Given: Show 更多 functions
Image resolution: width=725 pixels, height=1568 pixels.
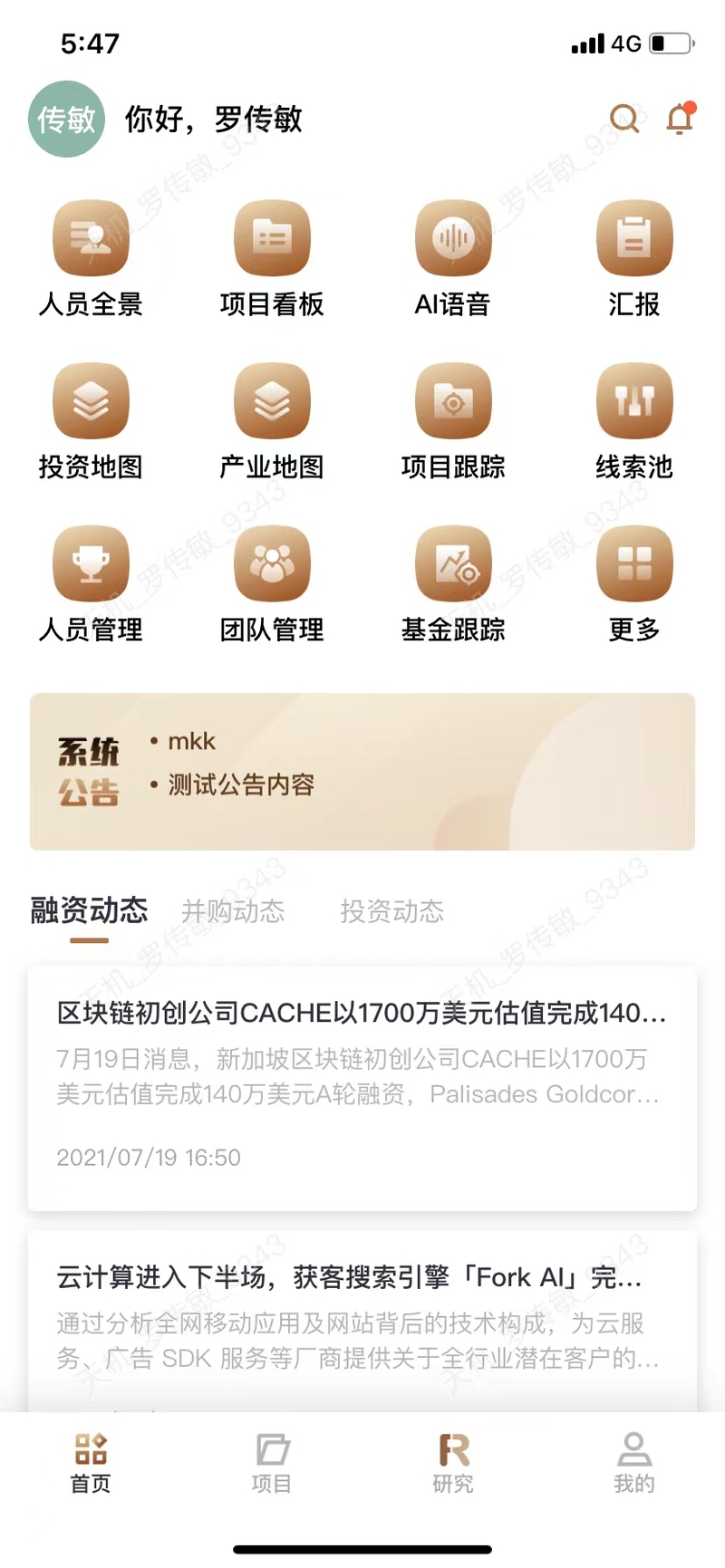Looking at the screenshot, I should pos(634,584).
